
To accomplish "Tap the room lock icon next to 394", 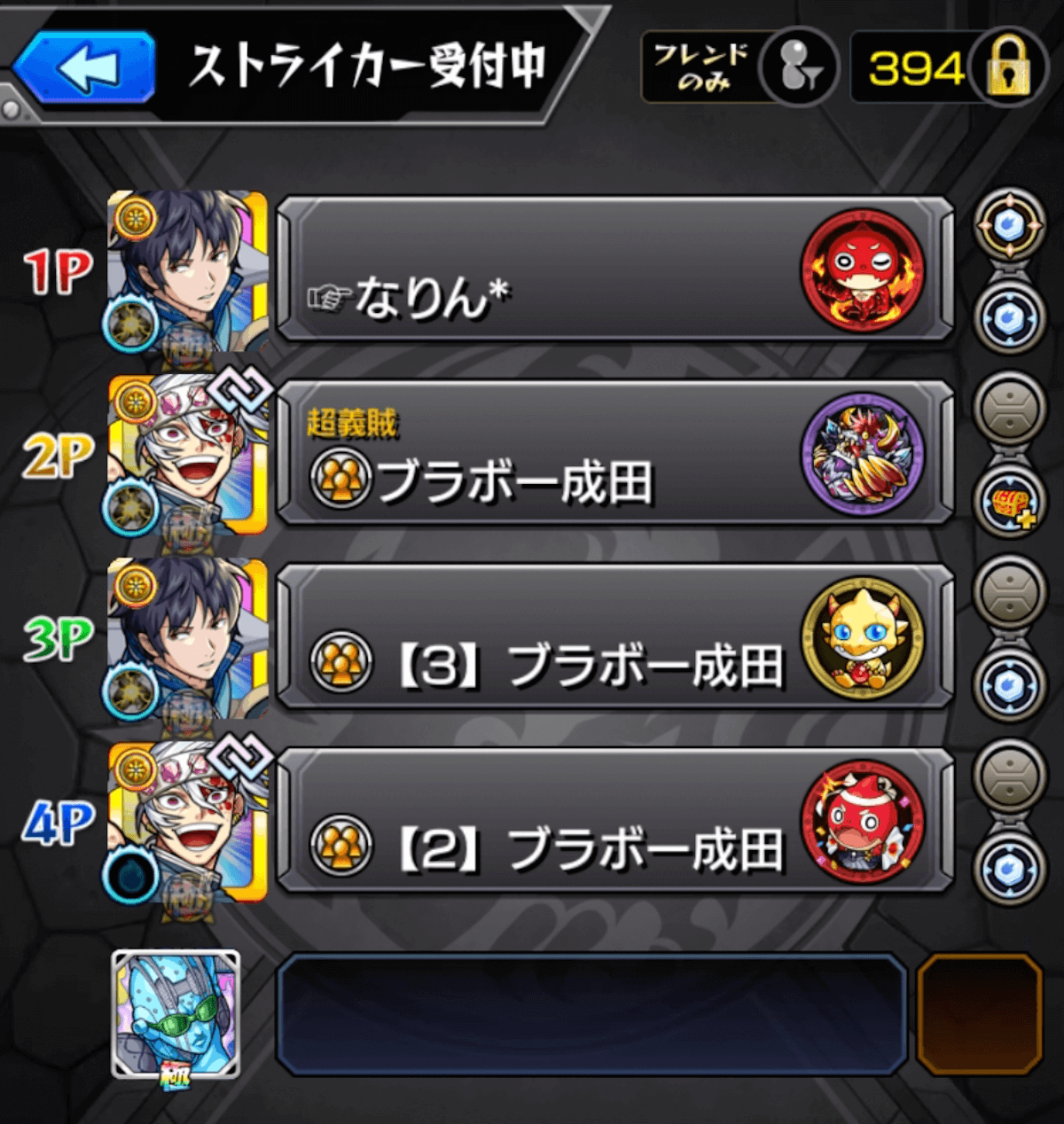I will tap(1007, 67).
